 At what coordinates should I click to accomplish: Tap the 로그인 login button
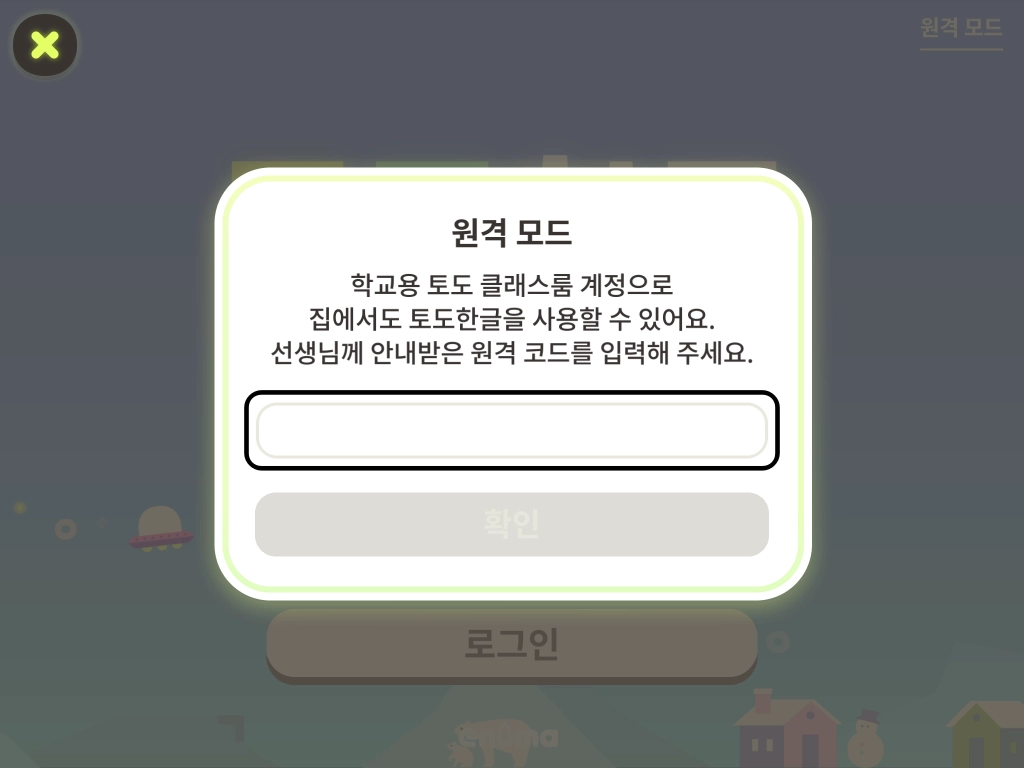512,644
